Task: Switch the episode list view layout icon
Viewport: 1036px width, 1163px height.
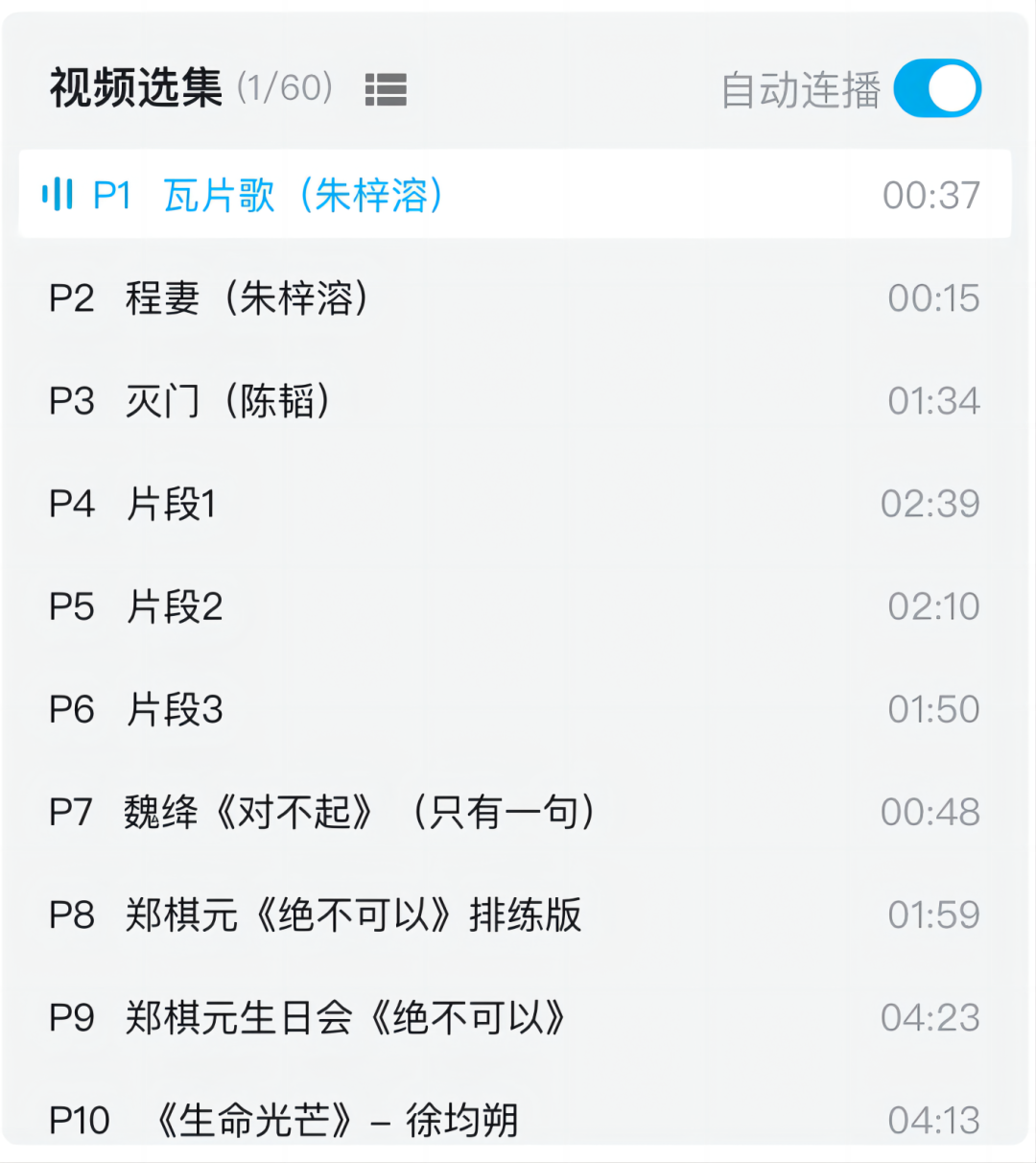Action: (x=386, y=89)
